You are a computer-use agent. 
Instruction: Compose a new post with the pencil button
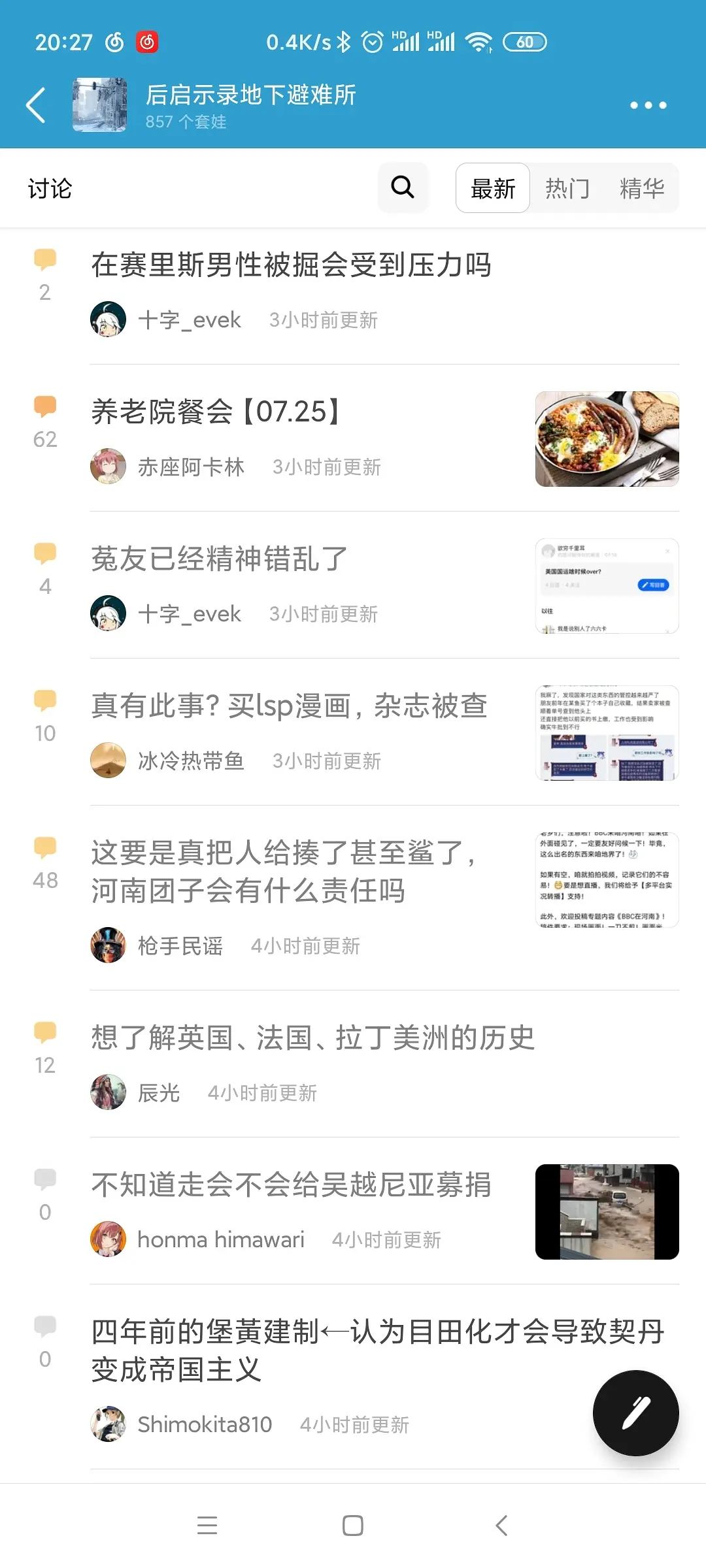[x=635, y=1413]
